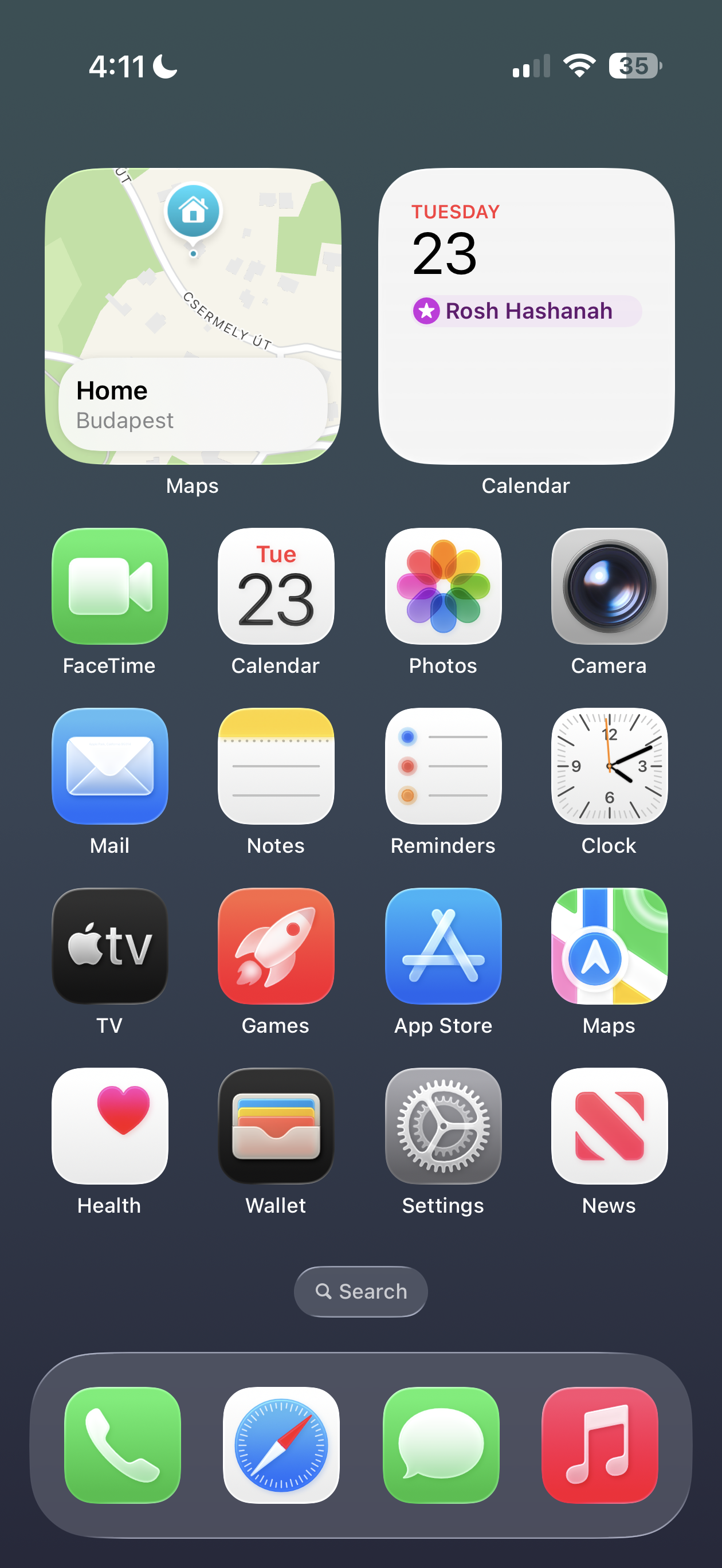Open the Clock app
Viewport: 722px width, 1568px height.
(x=609, y=766)
